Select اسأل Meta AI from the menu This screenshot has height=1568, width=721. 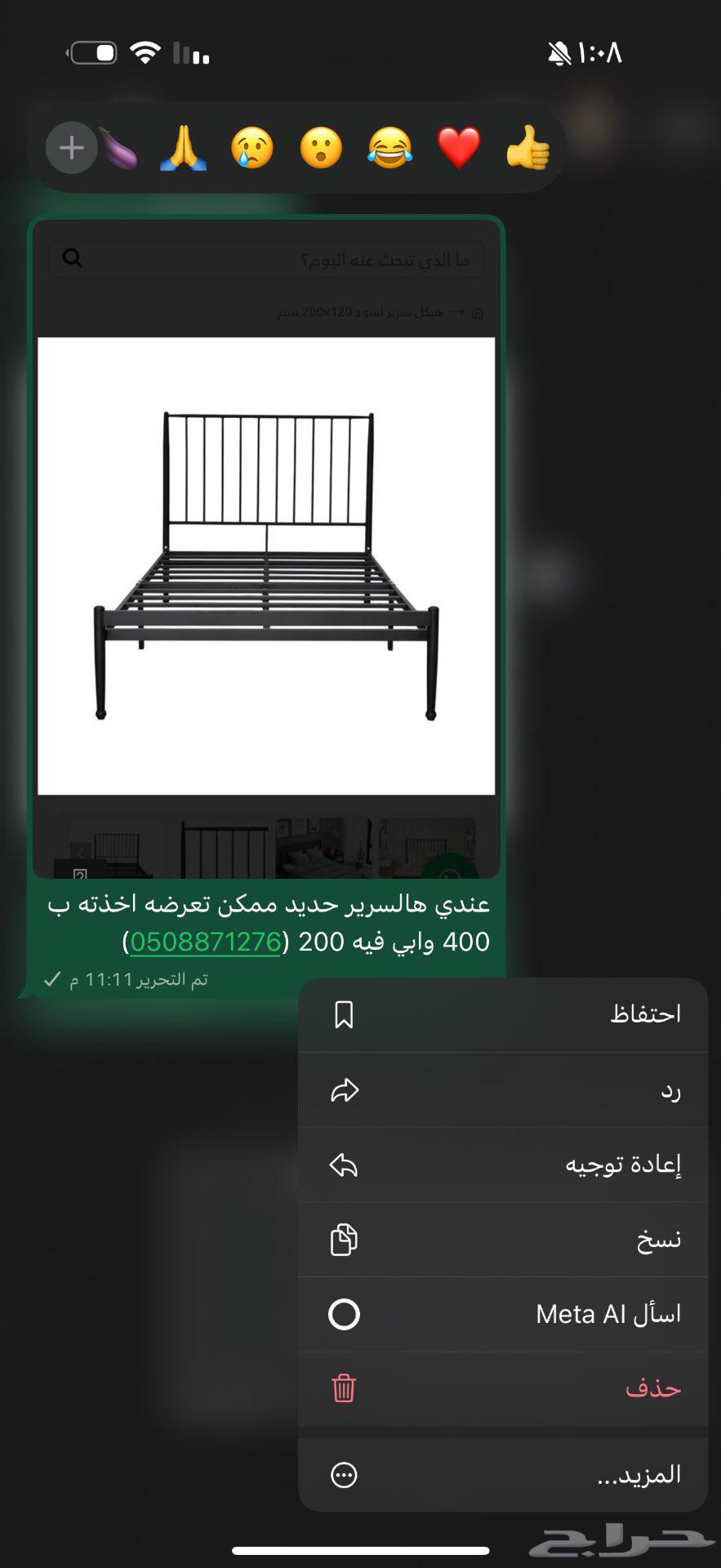click(x=572, y=1314)
